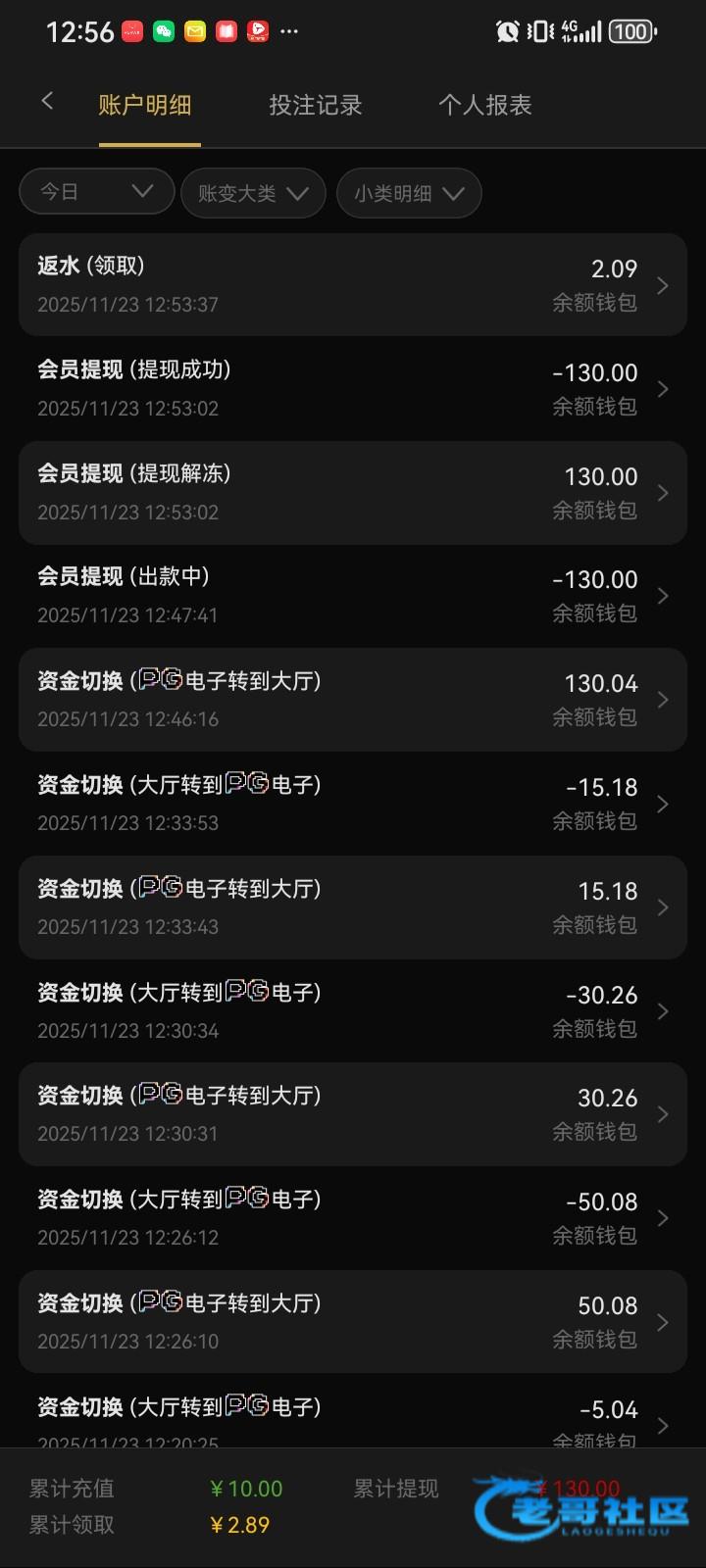706x1568 pixels.
Task: View the -30.26 transfer record
Action: (x=353, y=1010)
